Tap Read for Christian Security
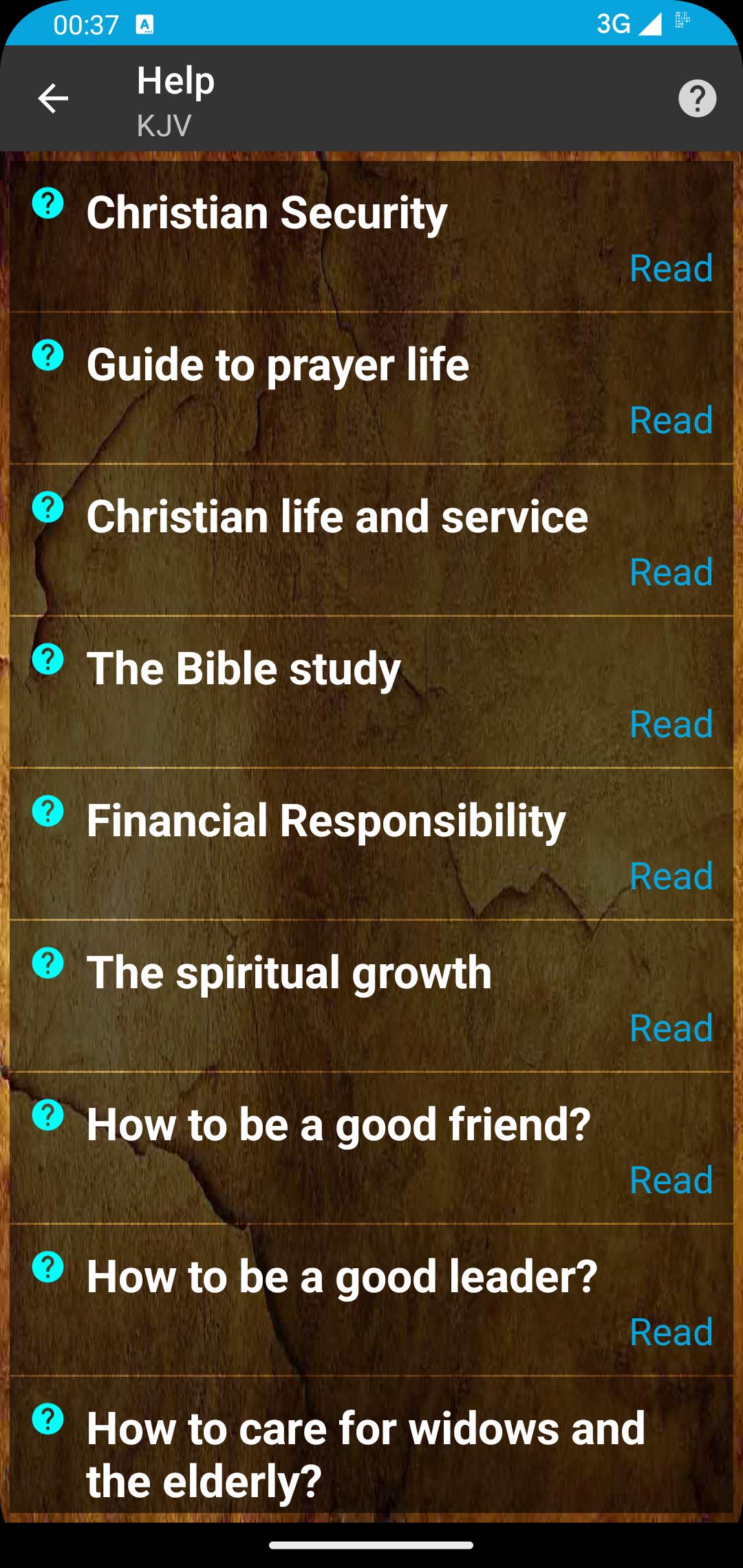743x1568 pixels. coord(671,268)
